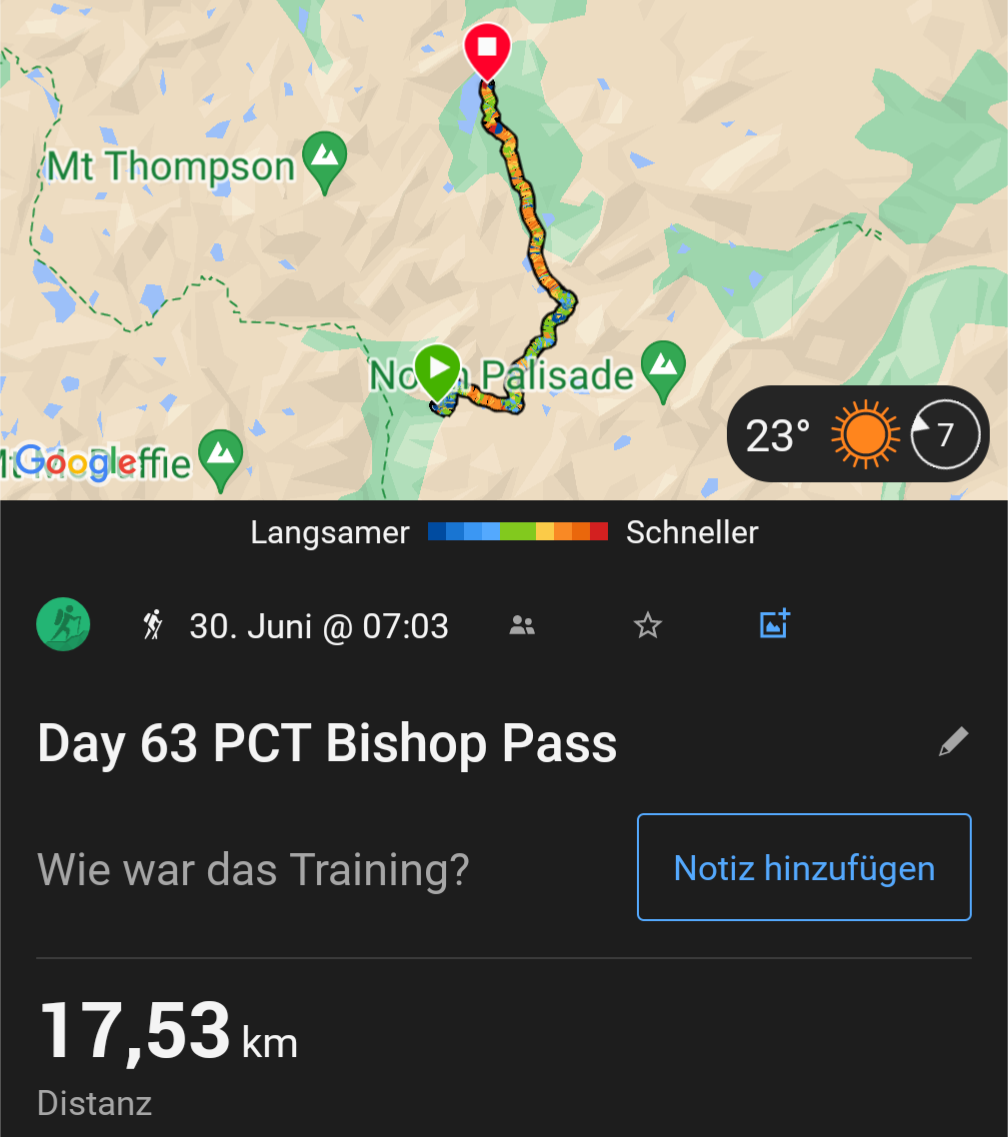1008x1137 pixels.
Task: Mark activity as favorite with star
Action: point(648,626)
